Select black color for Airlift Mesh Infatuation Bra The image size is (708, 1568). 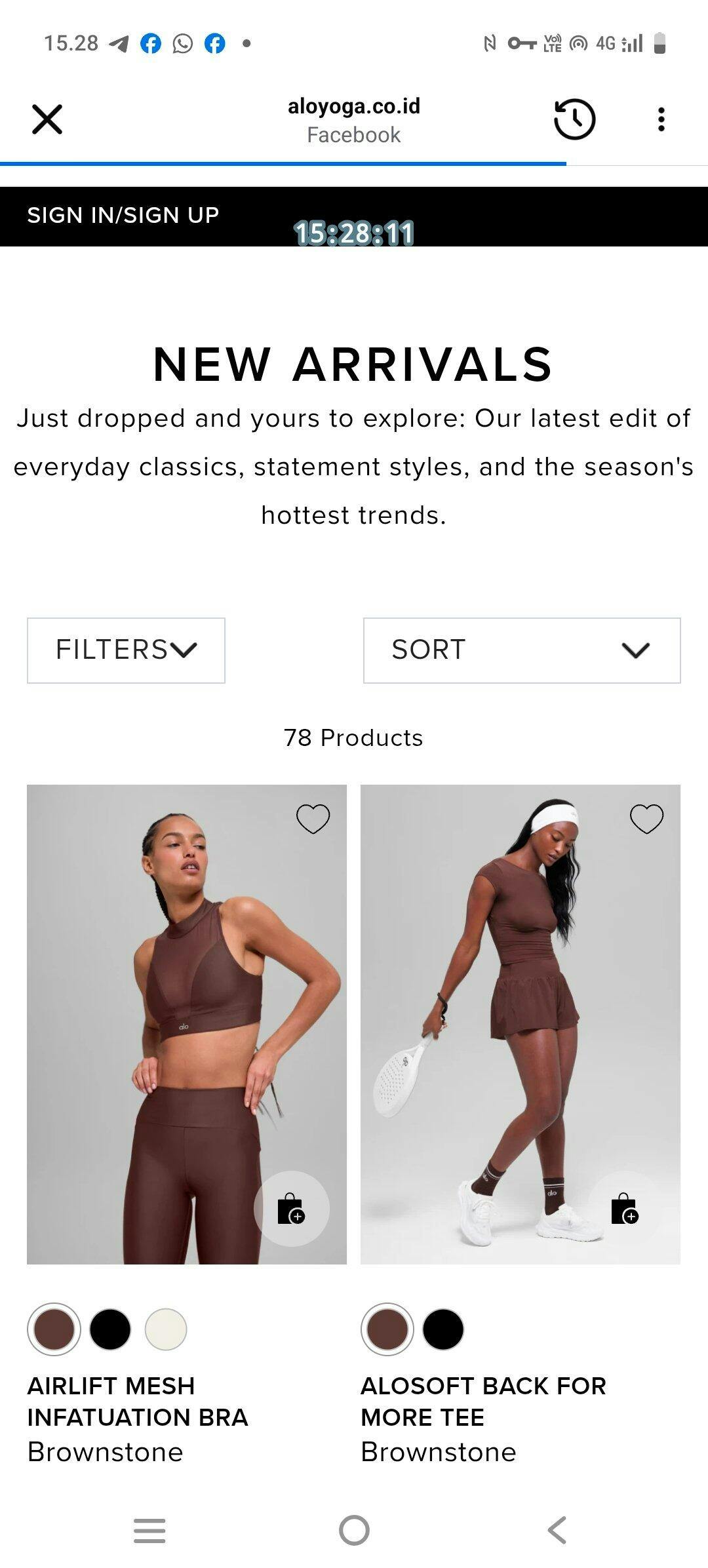coord(110,1329)
